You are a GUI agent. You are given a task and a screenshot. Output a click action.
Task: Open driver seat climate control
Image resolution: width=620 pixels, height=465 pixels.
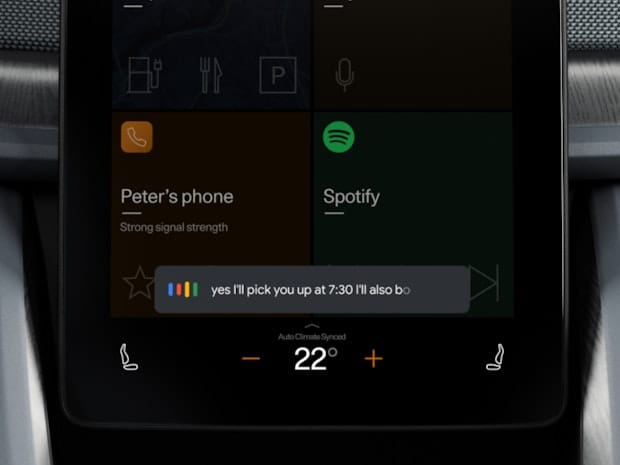[x=128, y=358]
